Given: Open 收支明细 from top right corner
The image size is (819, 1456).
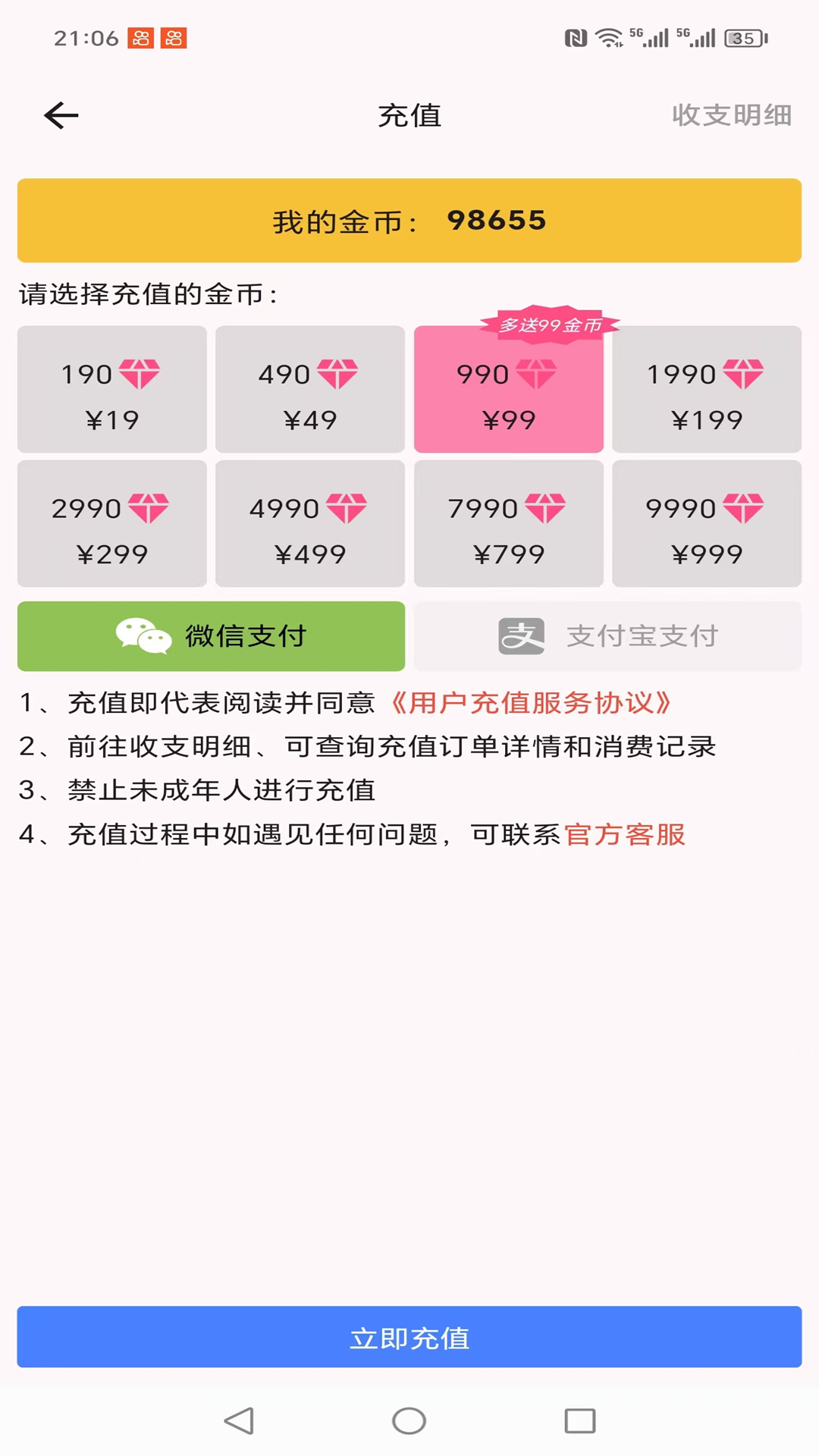Looking at the screenshot, I should tap(733, 115).
